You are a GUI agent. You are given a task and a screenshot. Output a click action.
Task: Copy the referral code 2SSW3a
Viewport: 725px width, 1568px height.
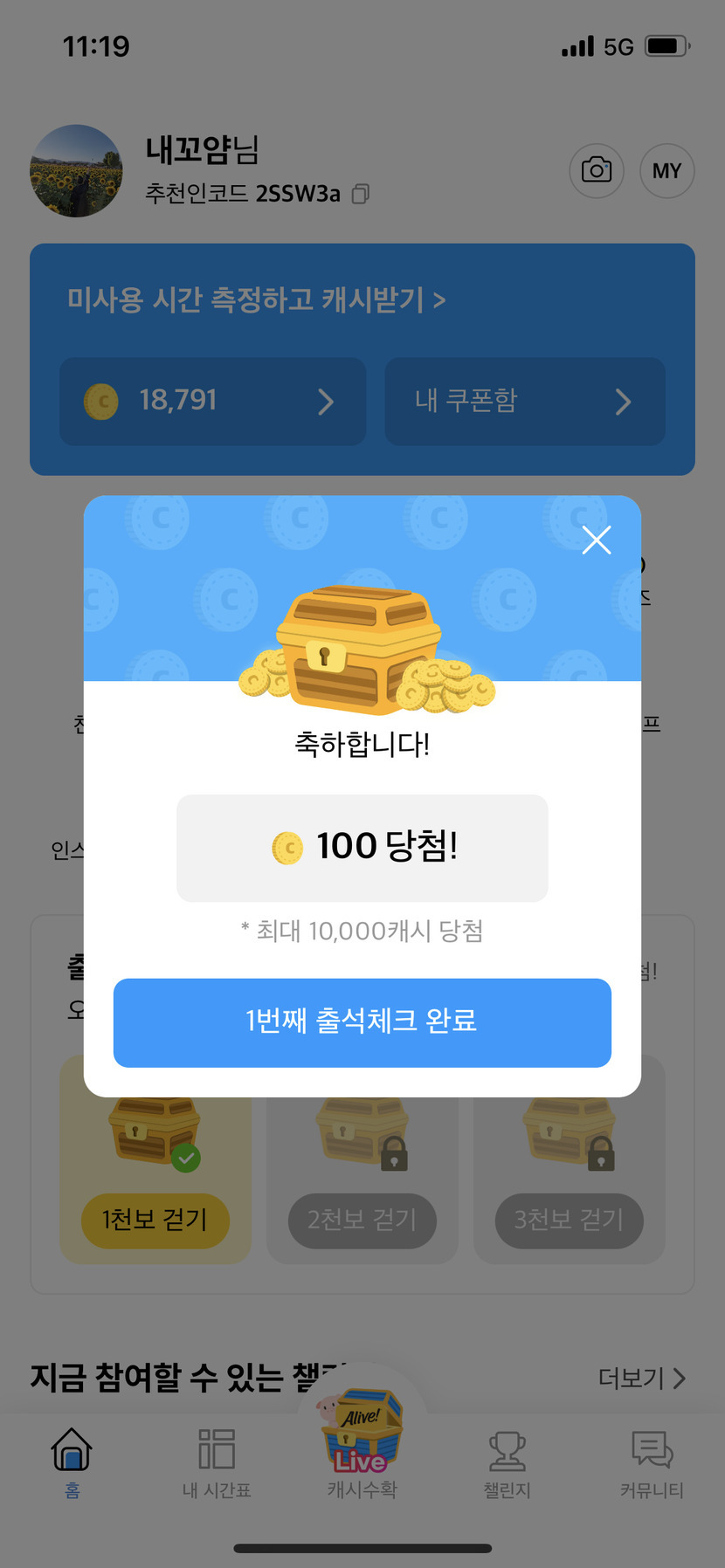360,194
